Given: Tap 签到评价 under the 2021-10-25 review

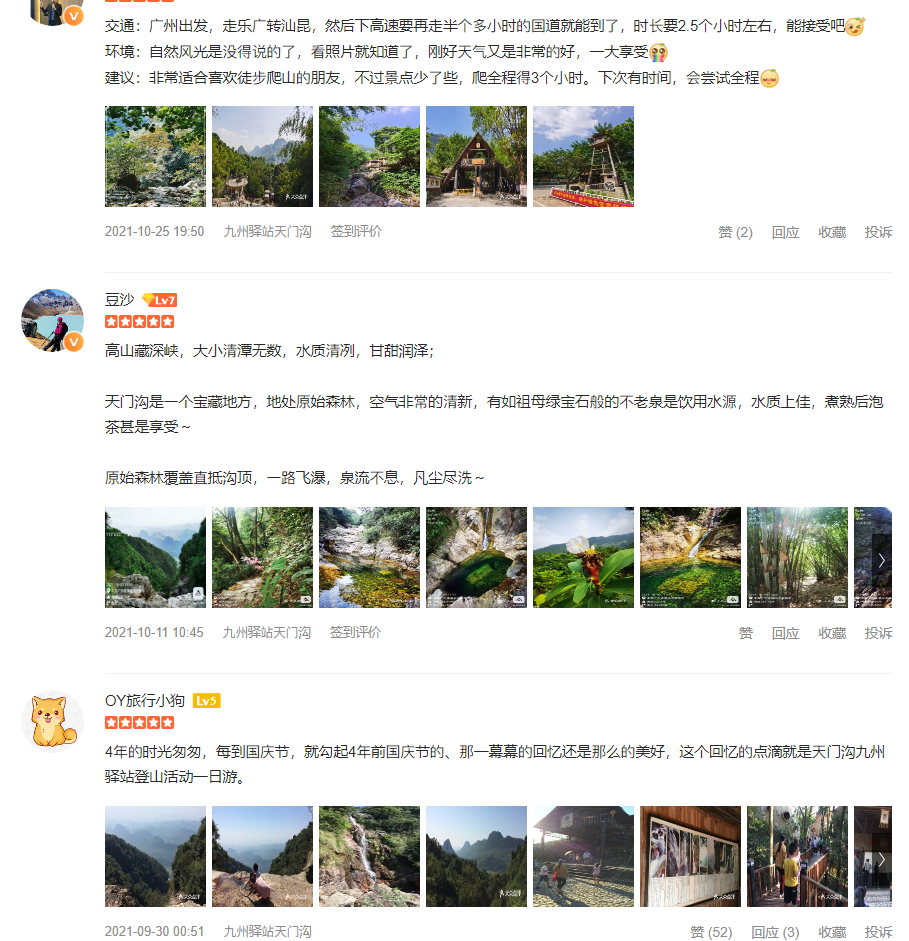Looking at the screenshot, I should coord(356,232).
